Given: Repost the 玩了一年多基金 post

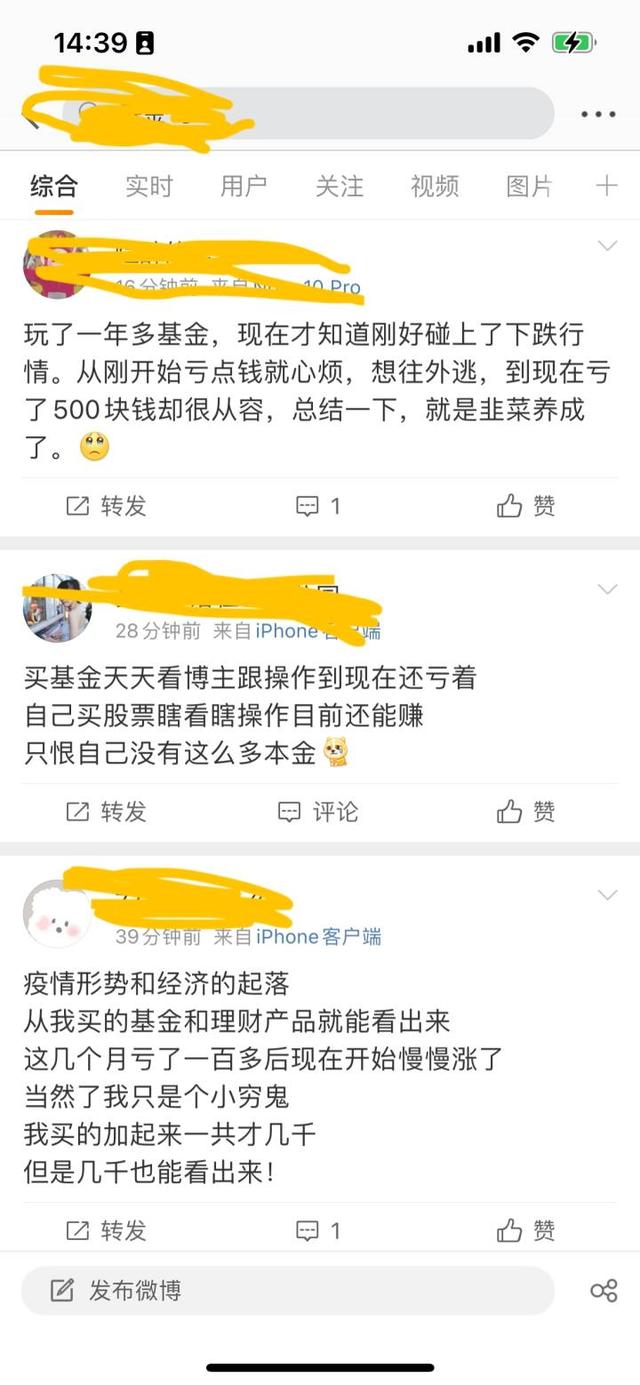Looking at the screenshot, I should pos(106,506).
